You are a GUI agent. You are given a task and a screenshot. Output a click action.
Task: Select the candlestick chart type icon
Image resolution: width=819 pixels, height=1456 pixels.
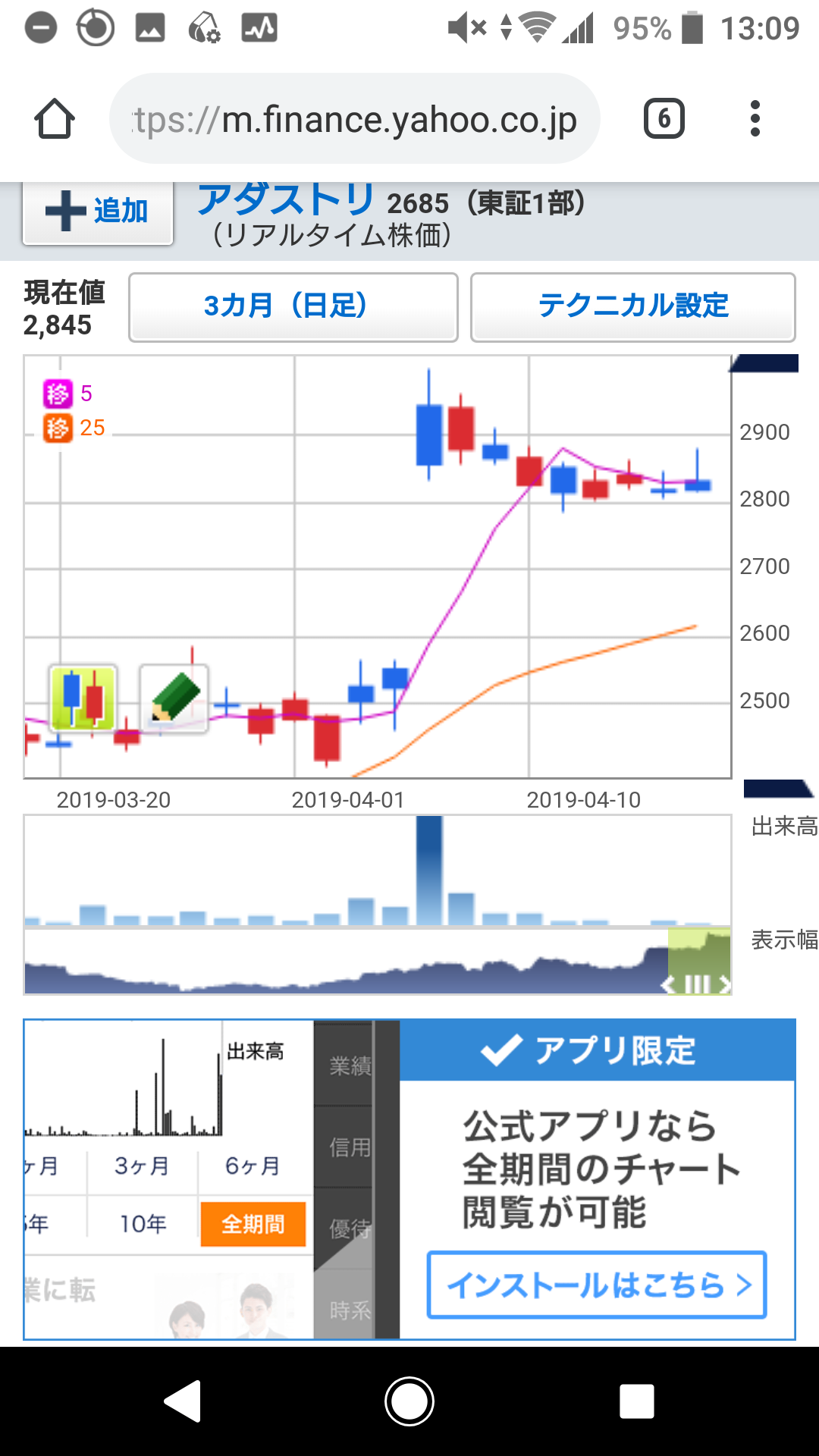[83, 697]
